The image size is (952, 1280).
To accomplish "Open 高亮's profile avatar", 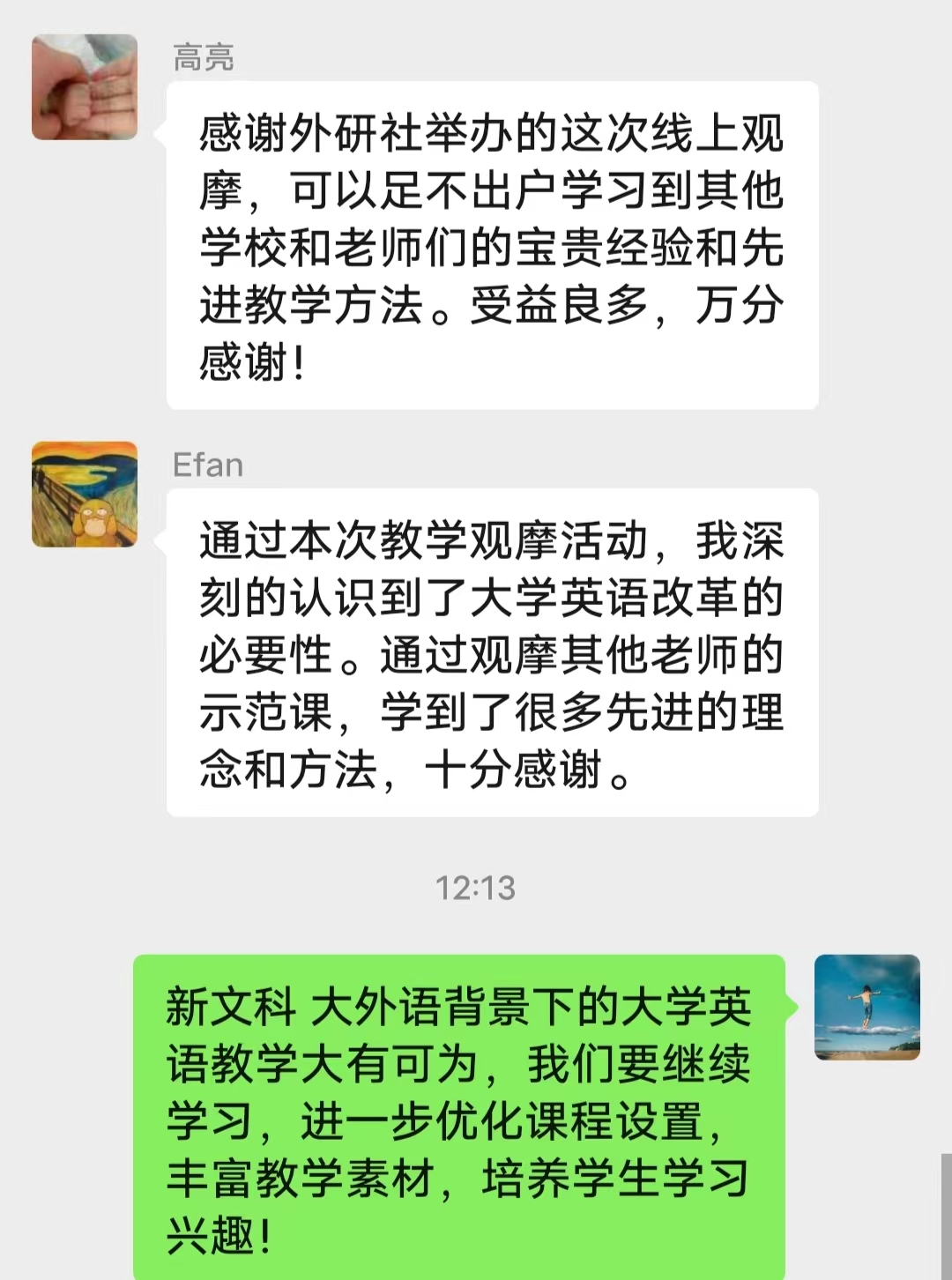I will (85, 87).
